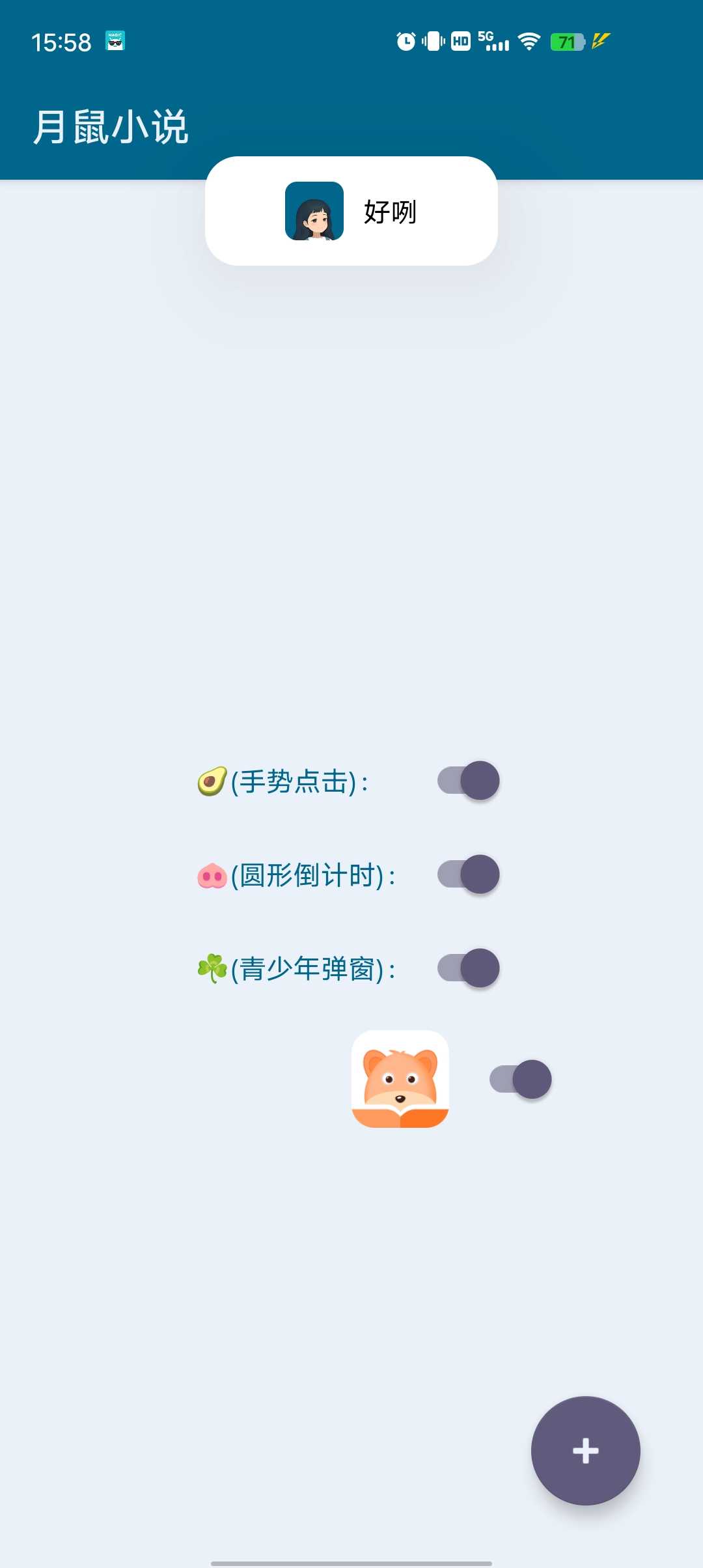Toggle the 圆形倒计时 switch
This screenshot has height=1568, width=703.
[x=469, y=874]
